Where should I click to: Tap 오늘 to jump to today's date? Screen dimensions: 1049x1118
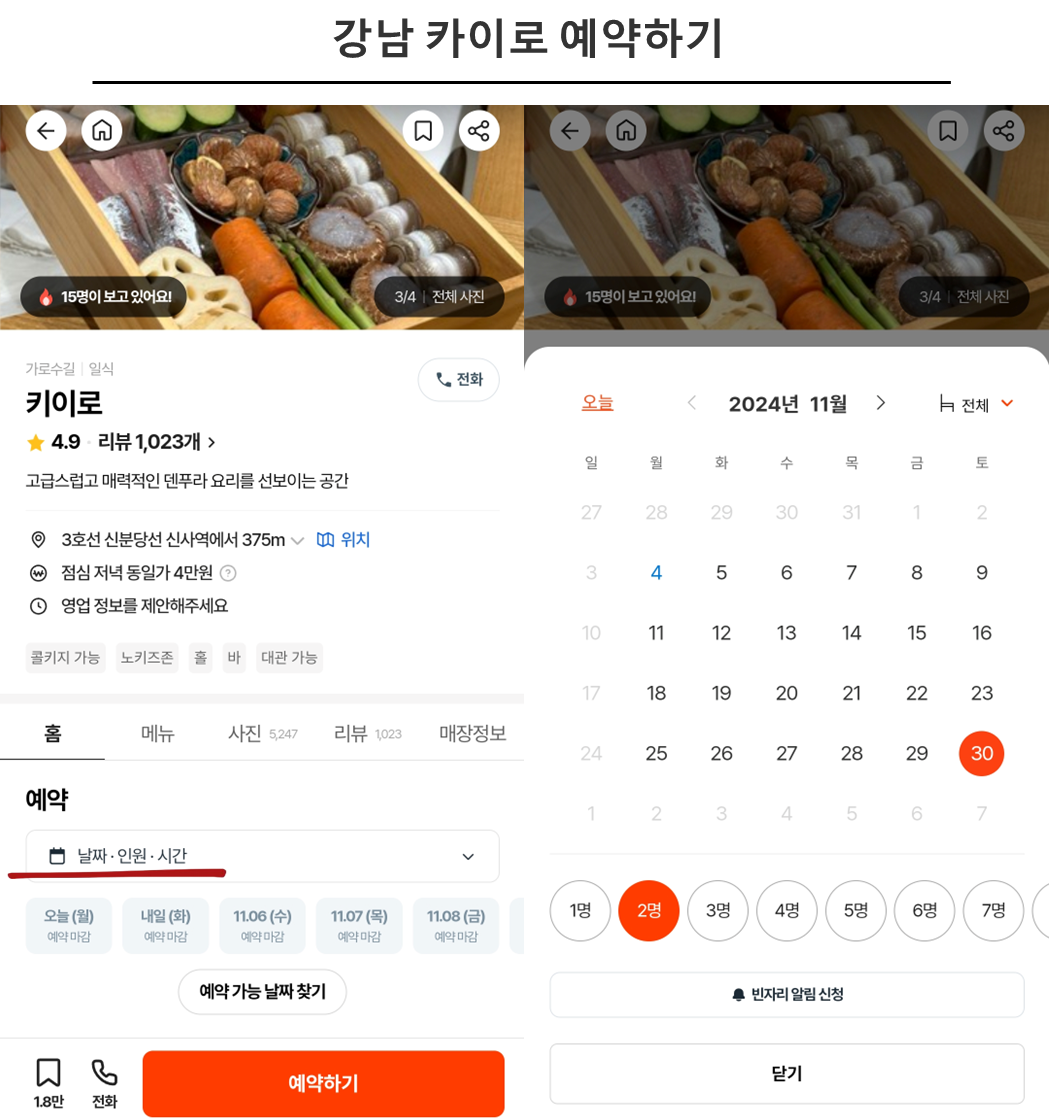597,403
